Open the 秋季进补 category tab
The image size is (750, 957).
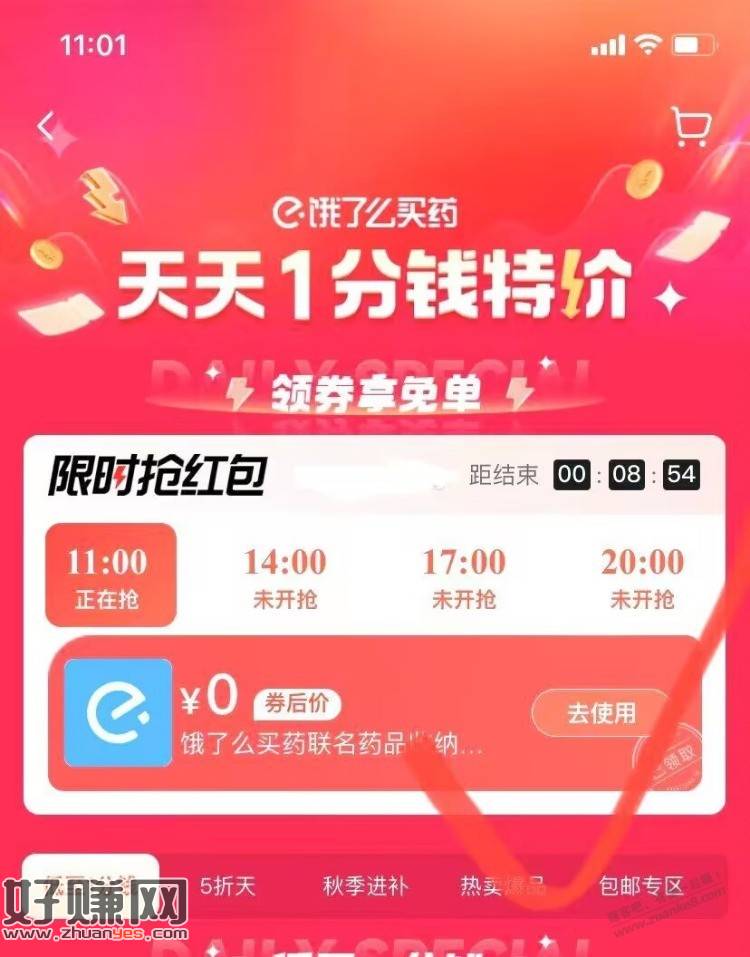click(365, 886)
